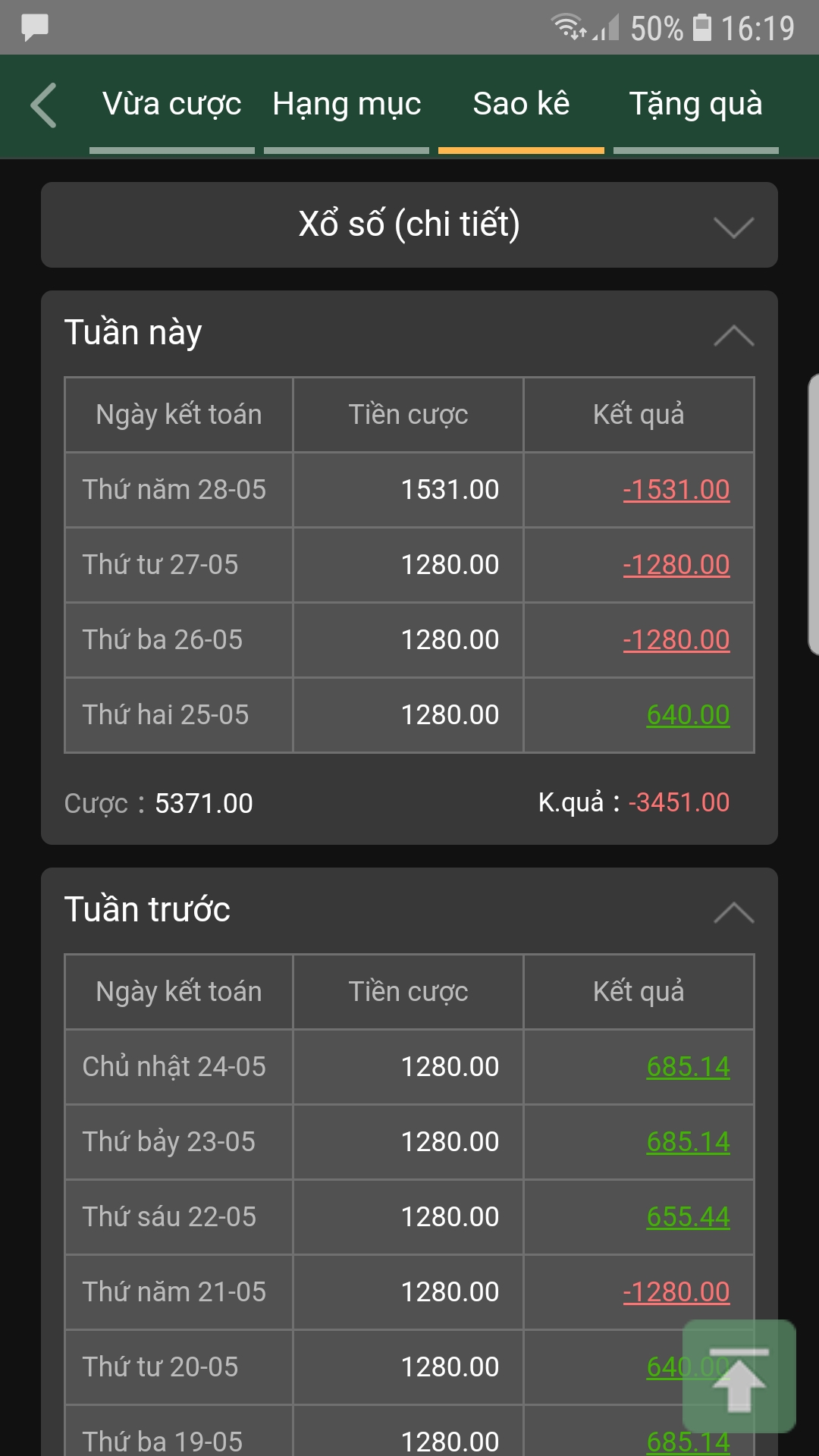819x1456 pixels.
Task: Open the 685.14 result for Chủ nhật 24-05
Action: point(688,1067)
